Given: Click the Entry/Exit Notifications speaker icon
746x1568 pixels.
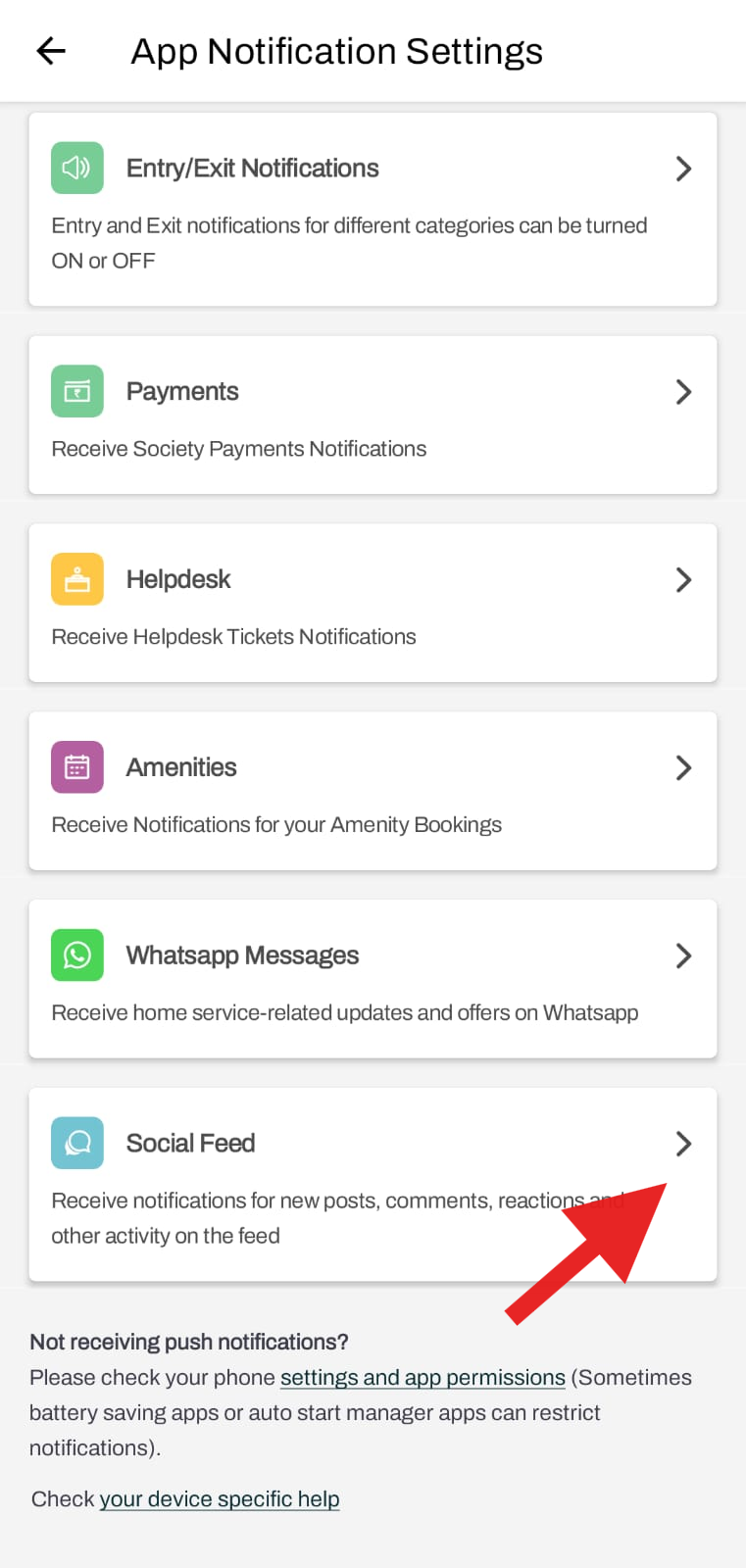Looking at the screenshot, I should click(76, 168).
